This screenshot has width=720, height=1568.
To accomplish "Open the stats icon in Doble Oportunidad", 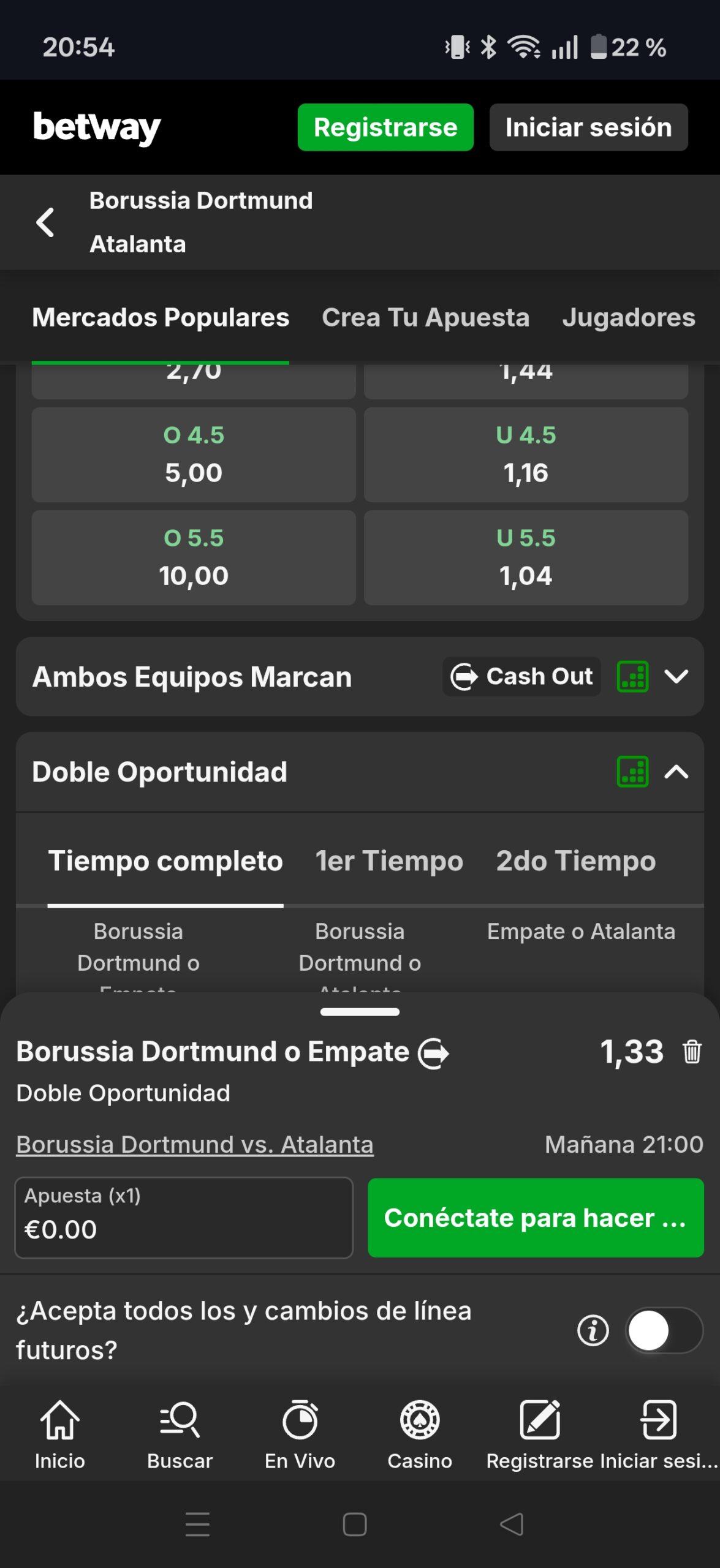I will point(632,772).
